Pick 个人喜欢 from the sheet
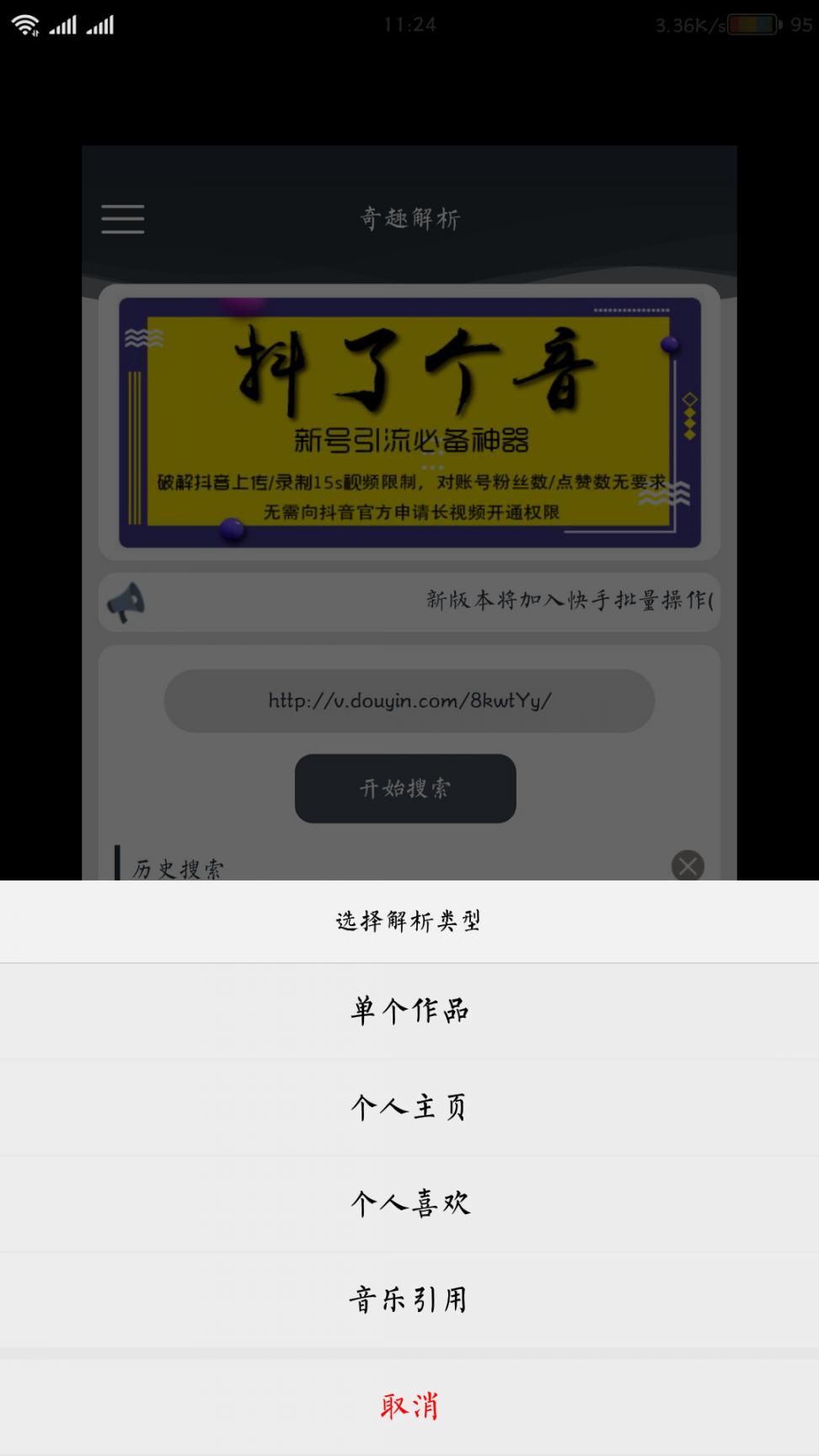 pyautogui.click(x=409, y=1202)
